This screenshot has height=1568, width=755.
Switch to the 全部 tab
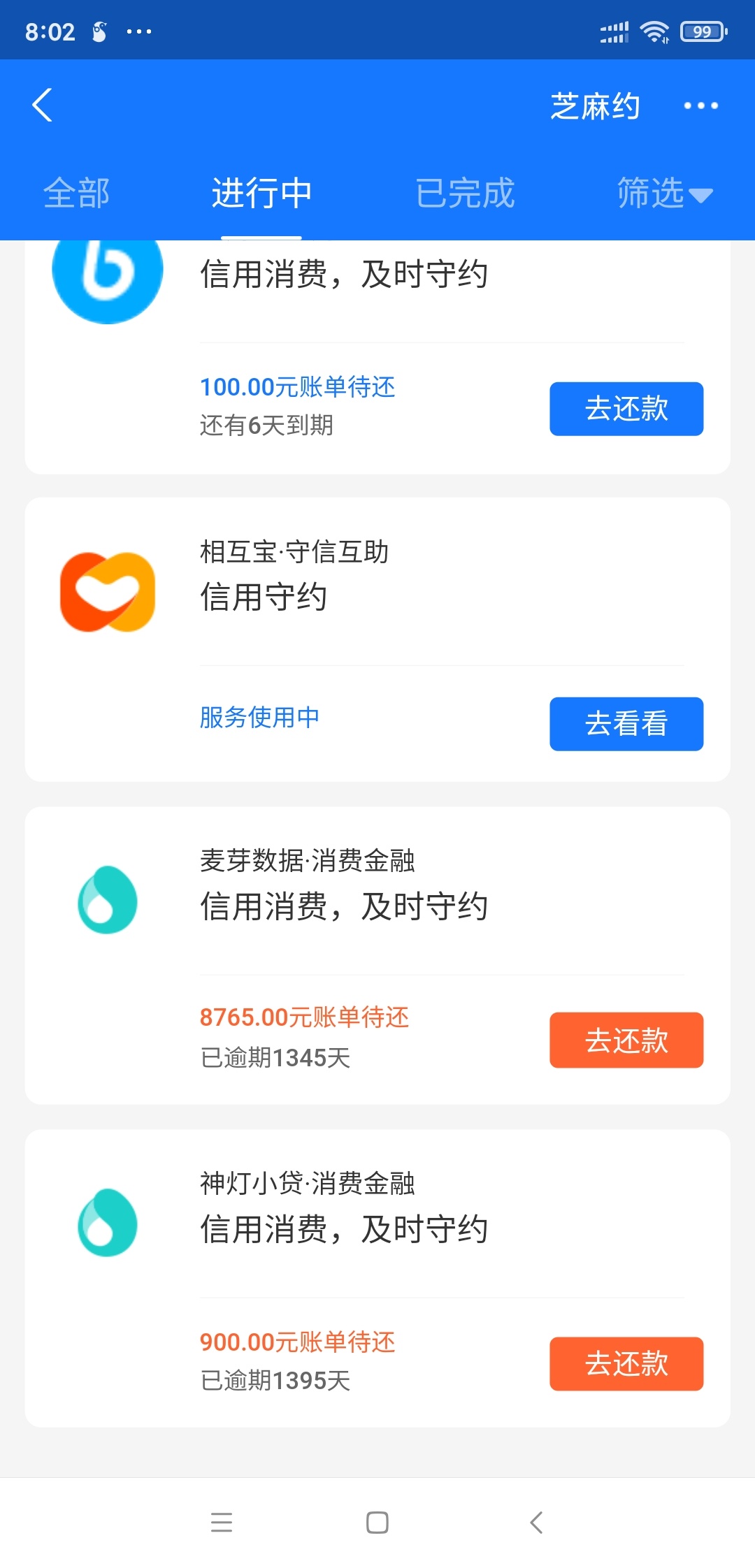pyautogui.click(x=77, y=193)
